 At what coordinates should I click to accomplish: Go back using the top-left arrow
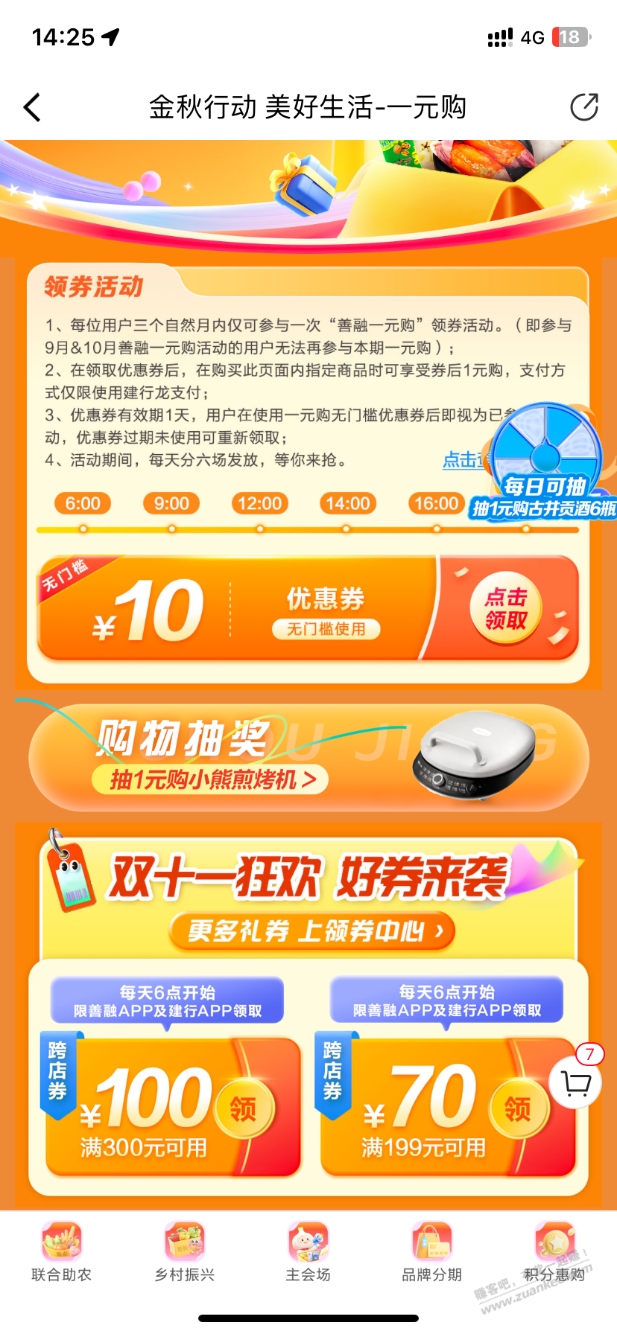[x=33, y=107]
